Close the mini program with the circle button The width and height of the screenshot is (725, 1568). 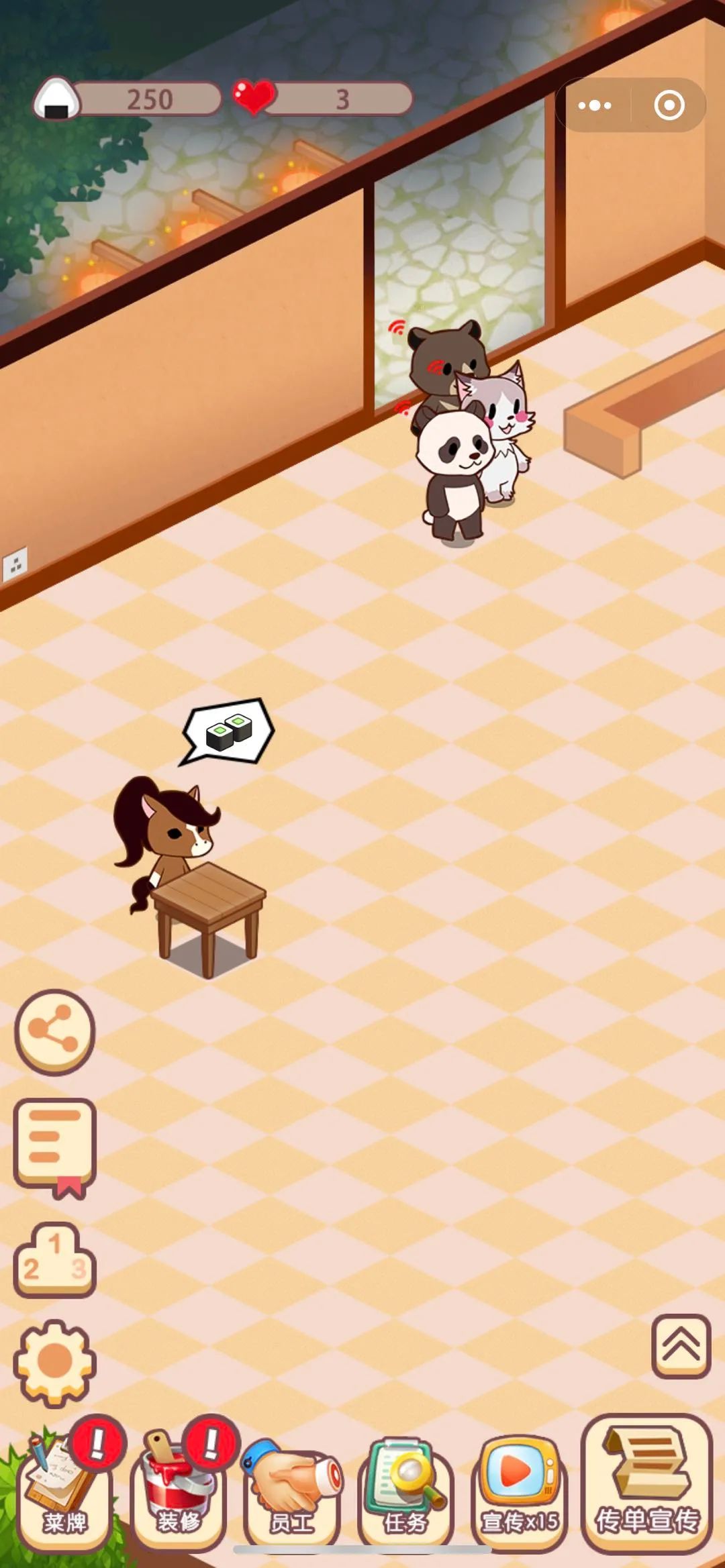coord(669,105)
